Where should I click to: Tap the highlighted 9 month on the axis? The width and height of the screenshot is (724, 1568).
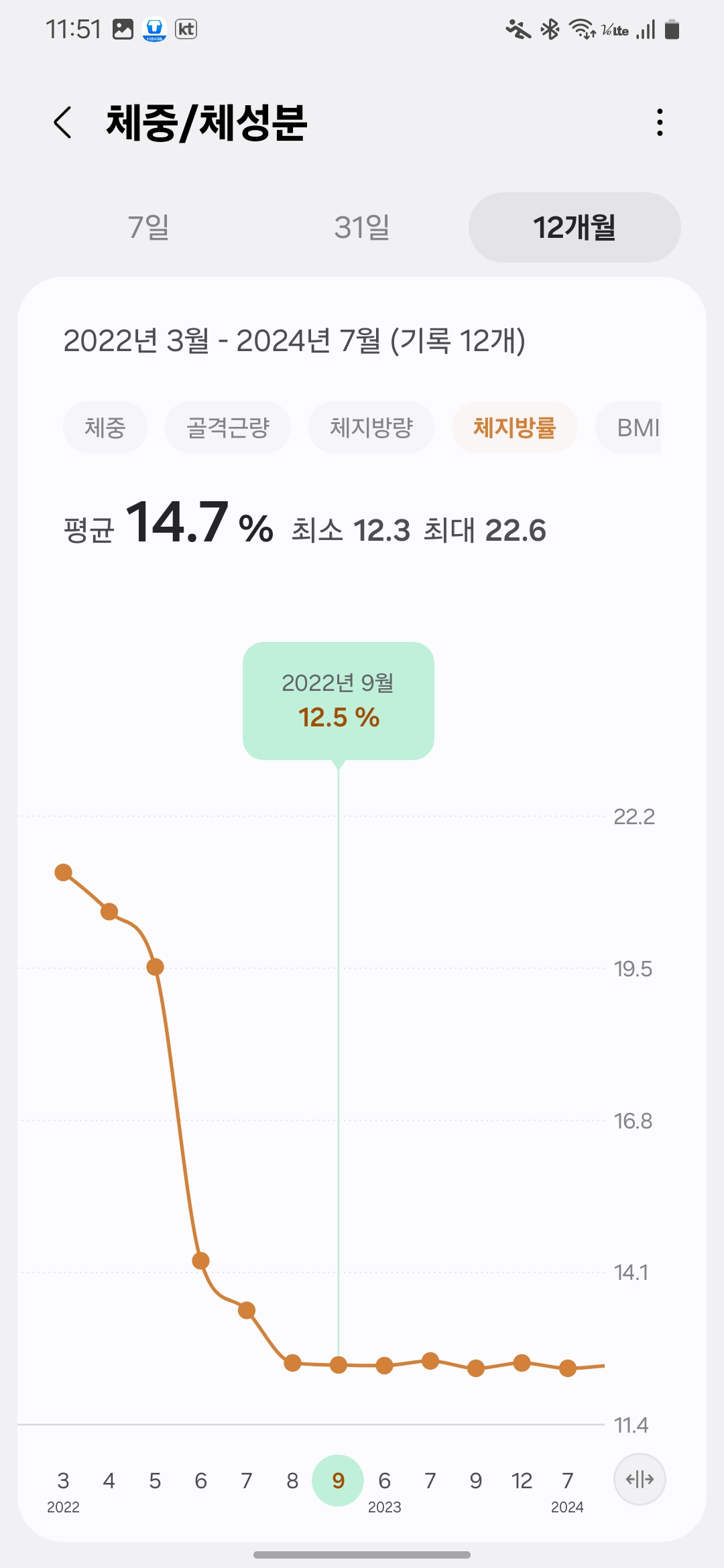(338, 1482)
